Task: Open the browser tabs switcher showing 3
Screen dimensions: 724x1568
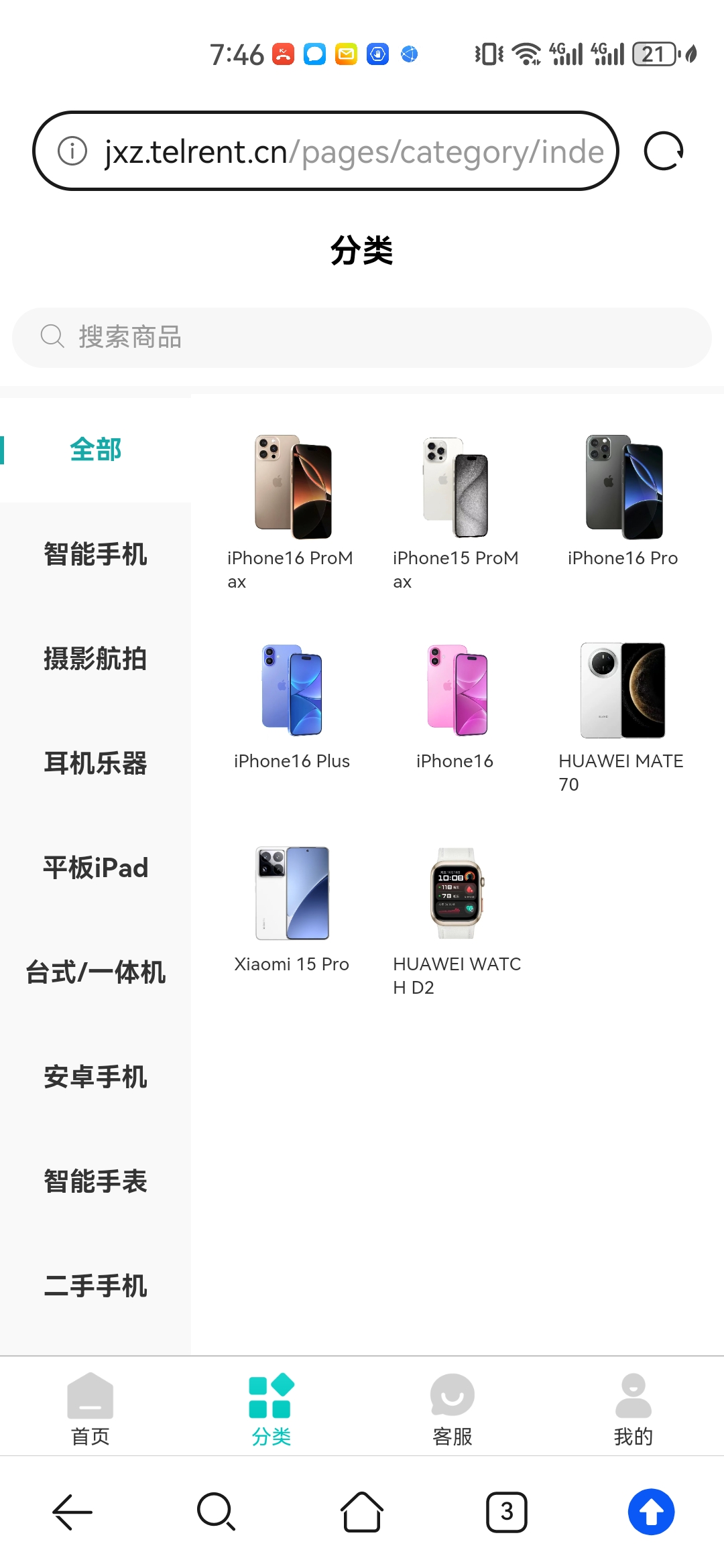Action: [507, 1512]
